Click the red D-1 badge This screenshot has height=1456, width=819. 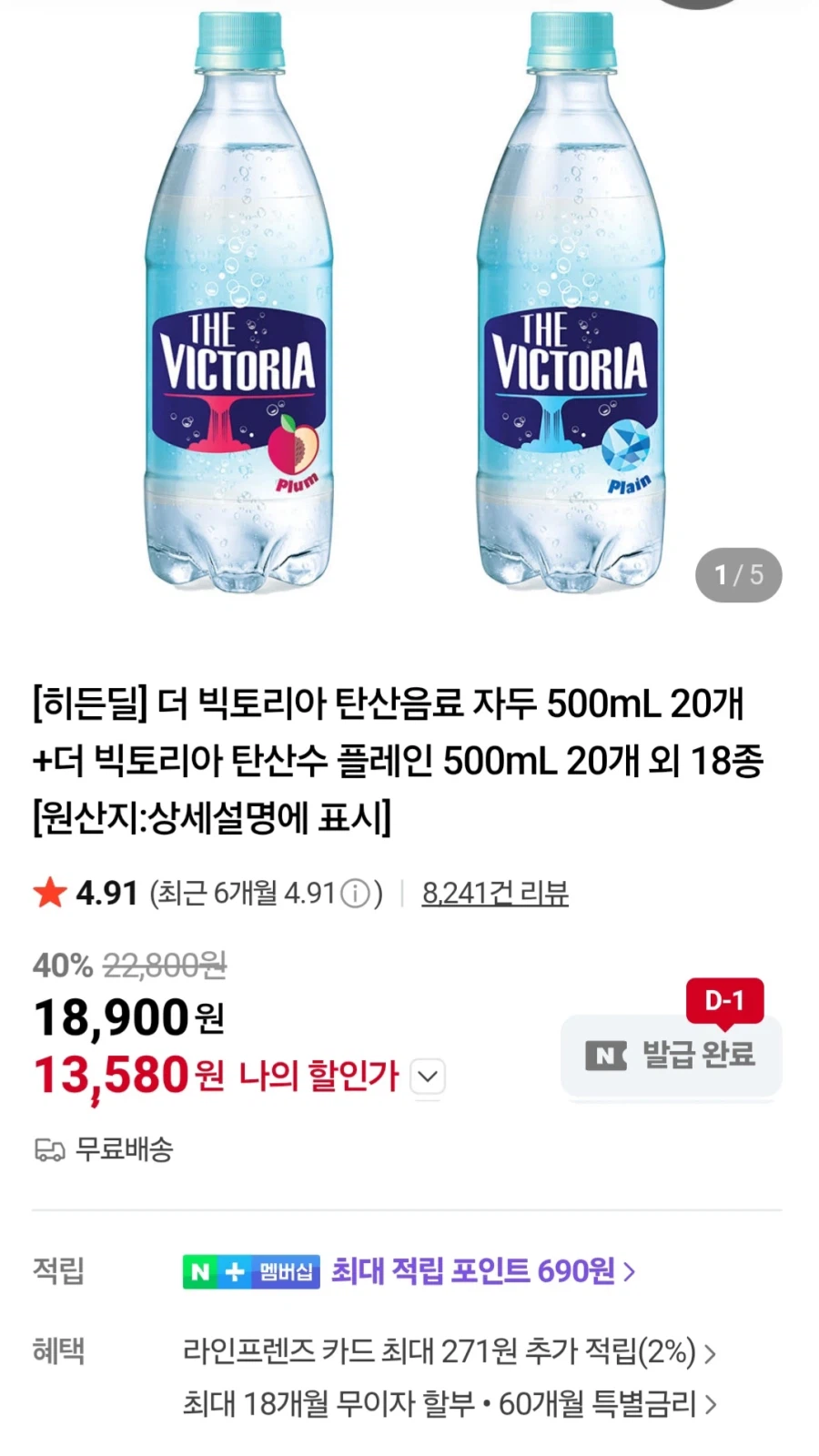coord(723,1001)
